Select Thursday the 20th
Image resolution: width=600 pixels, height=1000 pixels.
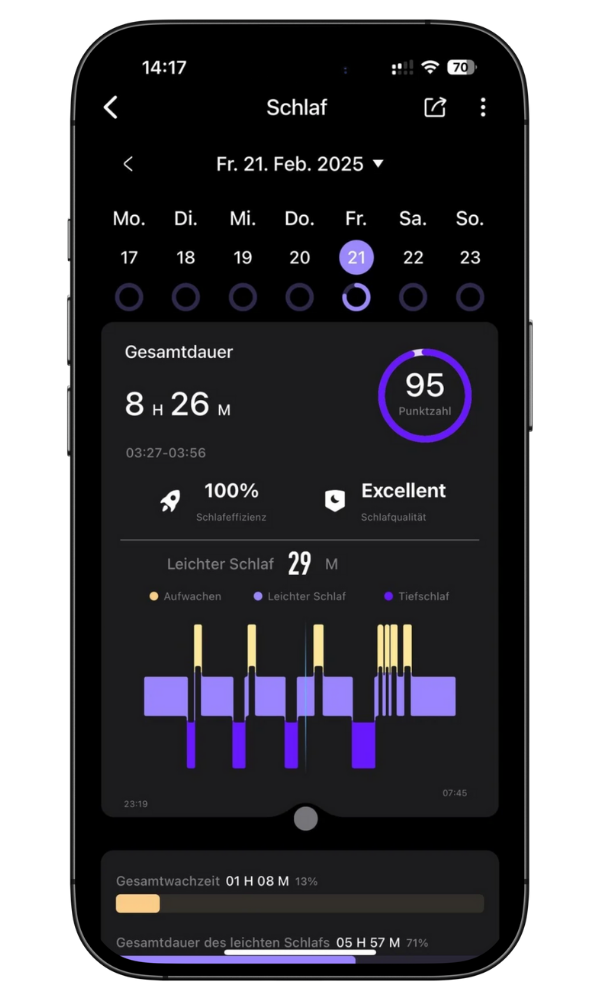click(300, 258)
